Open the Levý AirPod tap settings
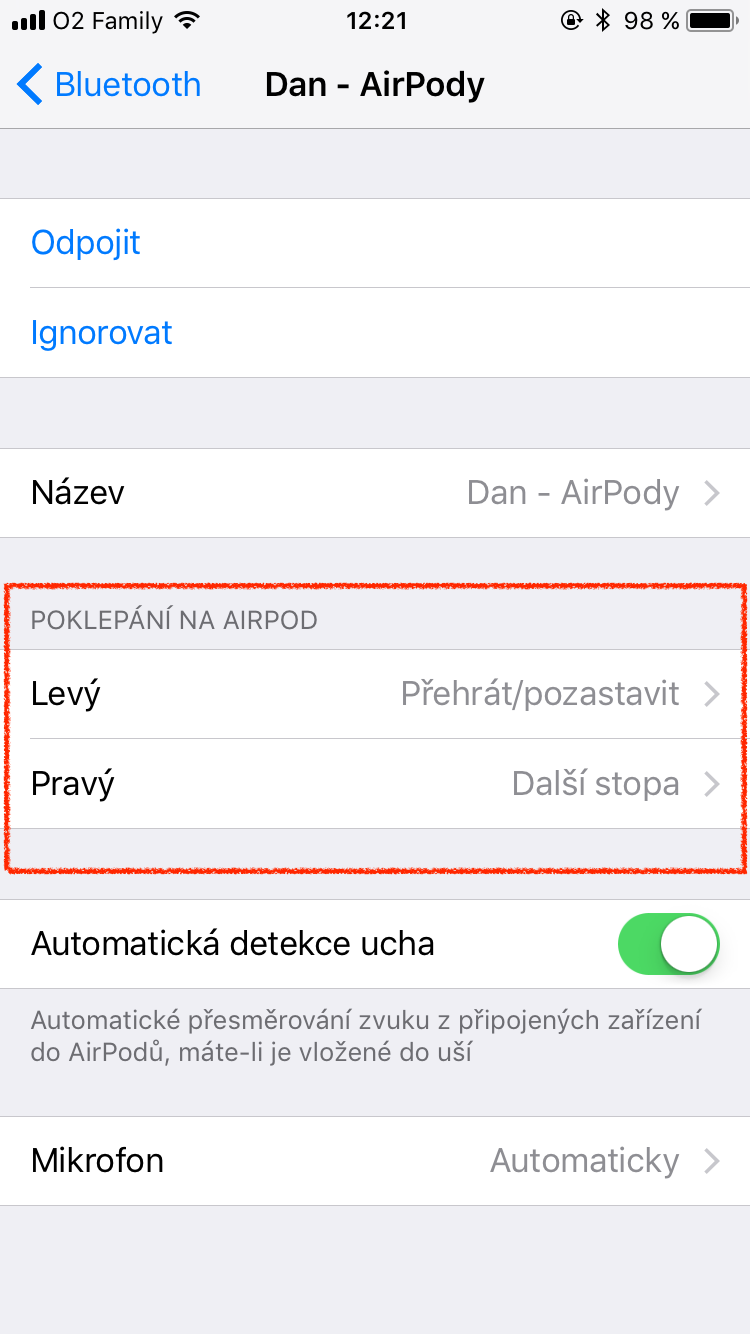Viewport: 750px width, 1334px height. point(375,694)
